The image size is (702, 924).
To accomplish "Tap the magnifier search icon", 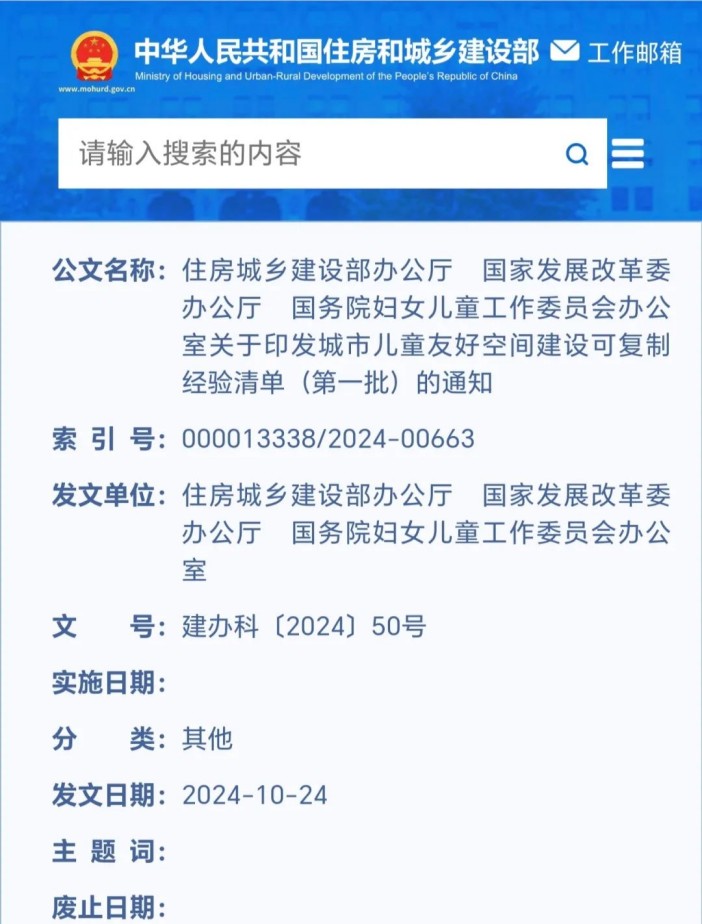I will tap(577, 154).
